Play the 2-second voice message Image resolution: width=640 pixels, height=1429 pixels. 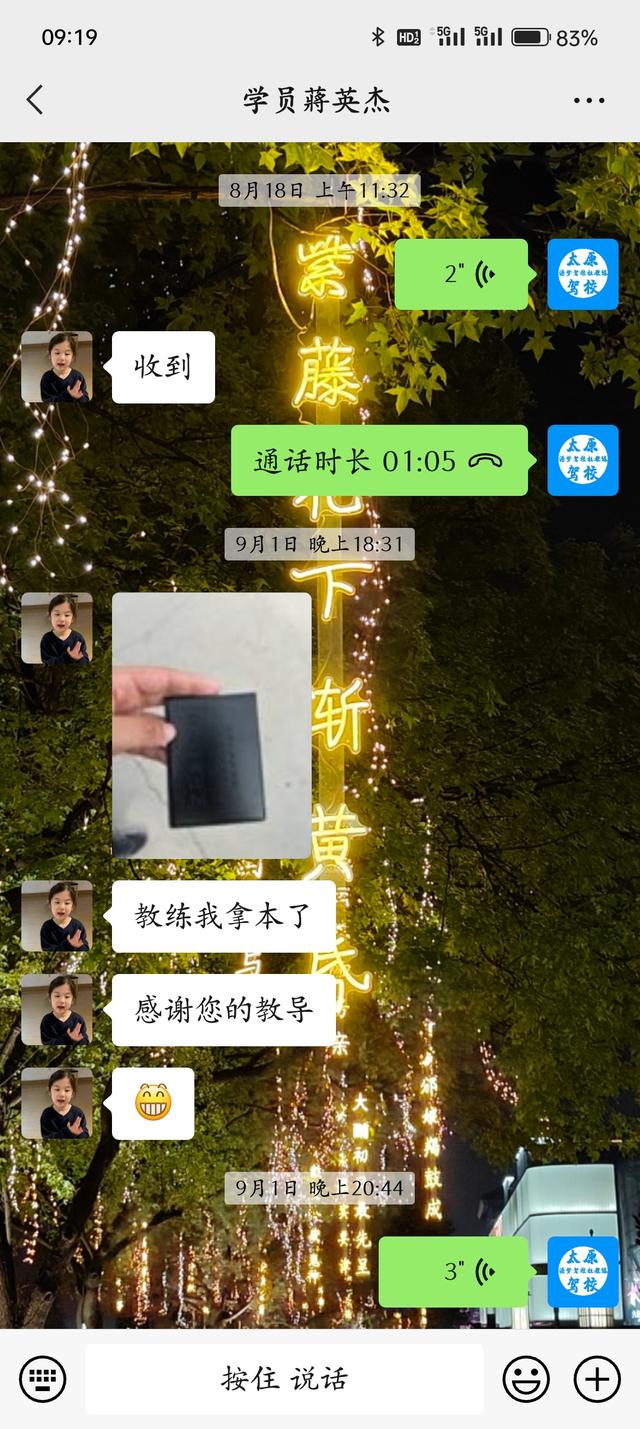click(x=461, y=274)
